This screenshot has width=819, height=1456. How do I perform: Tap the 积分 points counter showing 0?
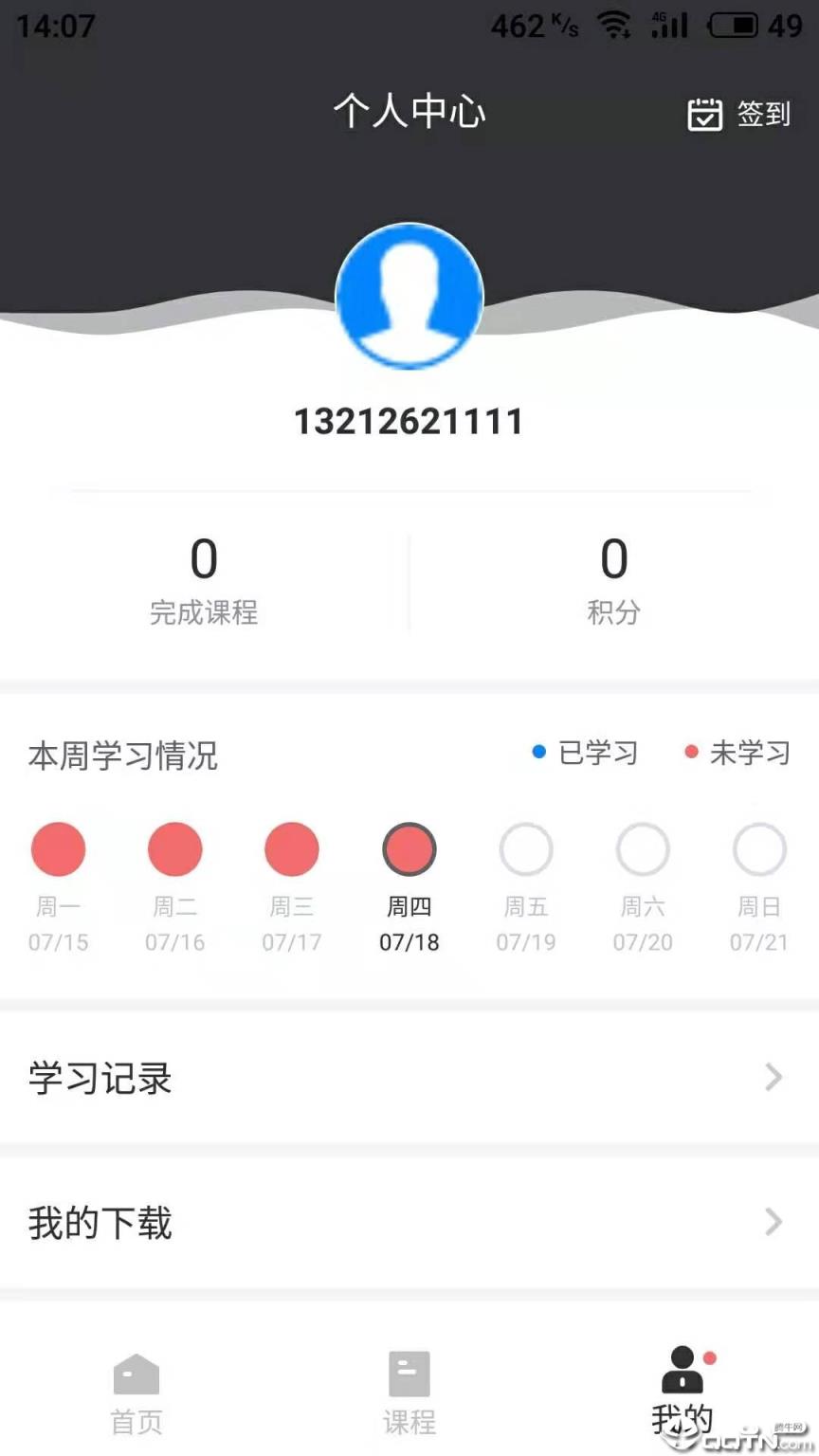614,578
